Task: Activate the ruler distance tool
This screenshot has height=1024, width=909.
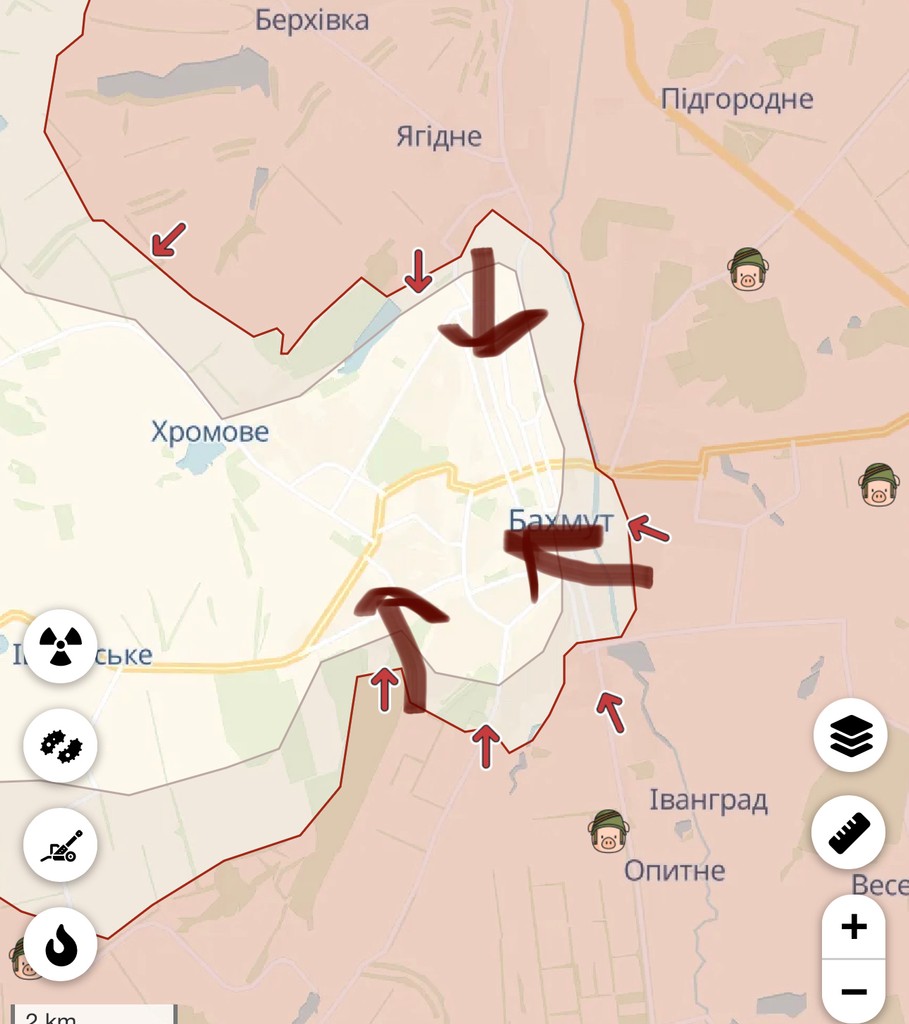Action: pos(849,832)
